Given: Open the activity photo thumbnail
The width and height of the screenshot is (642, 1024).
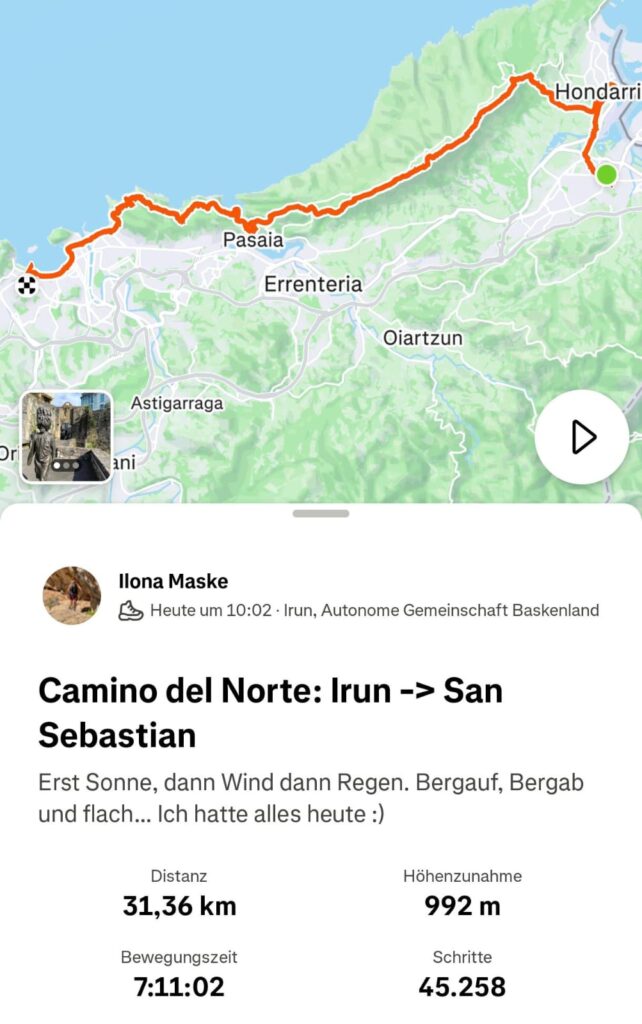Looking at the screenshot, I should 66,437.
